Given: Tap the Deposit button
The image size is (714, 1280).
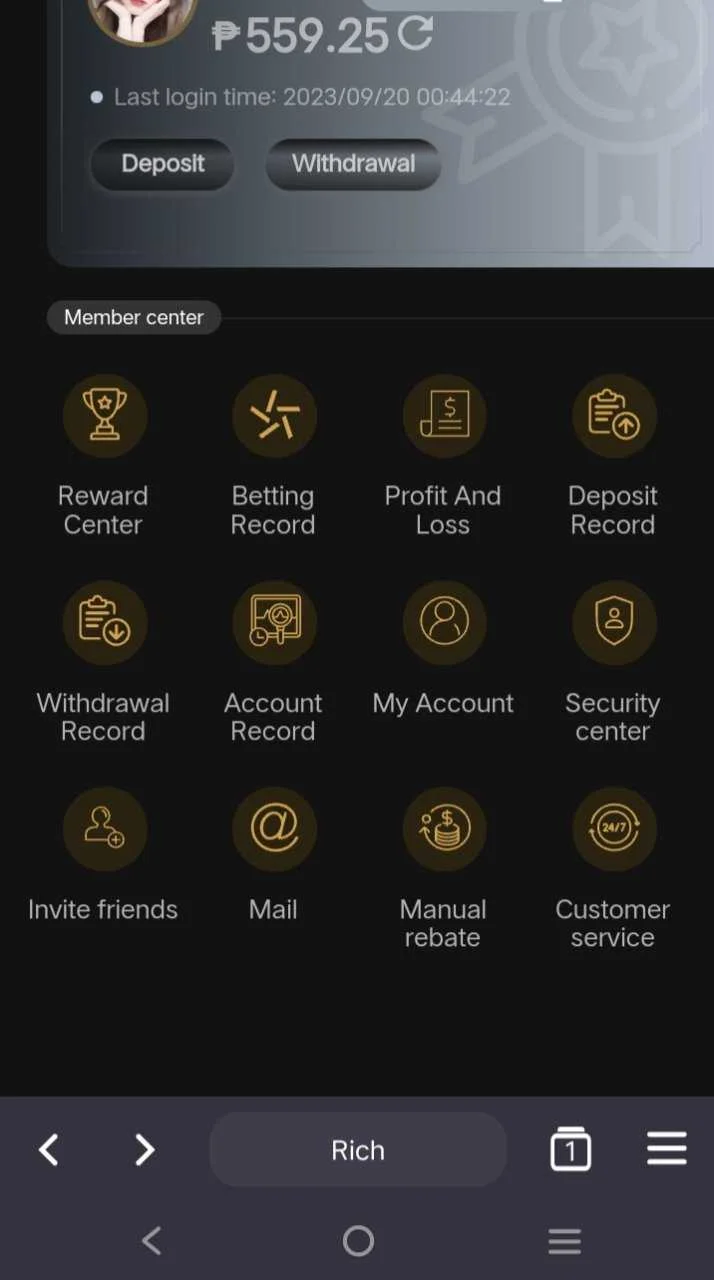Looking at the screenshot, I should point(162,164).
